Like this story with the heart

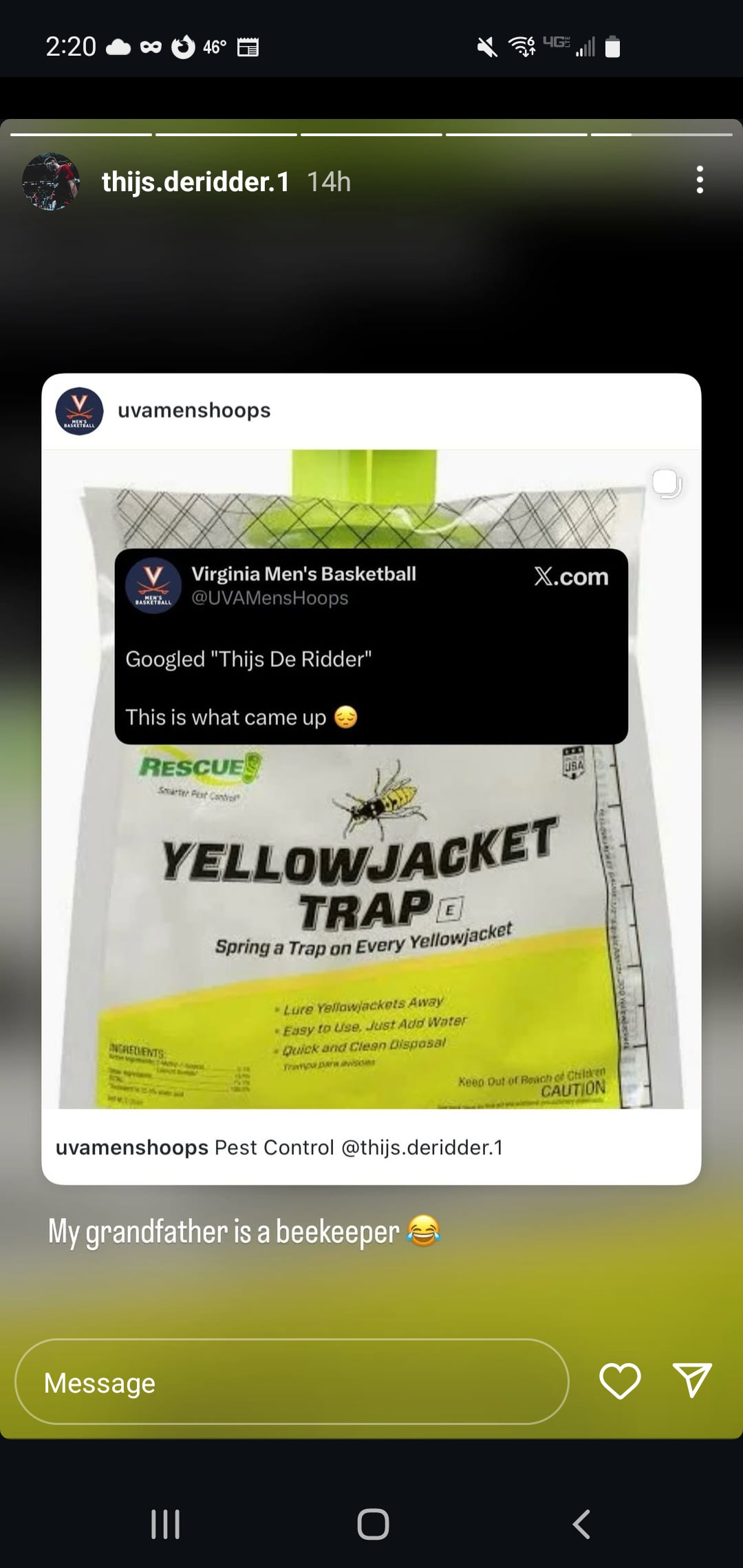[620, 1380]
